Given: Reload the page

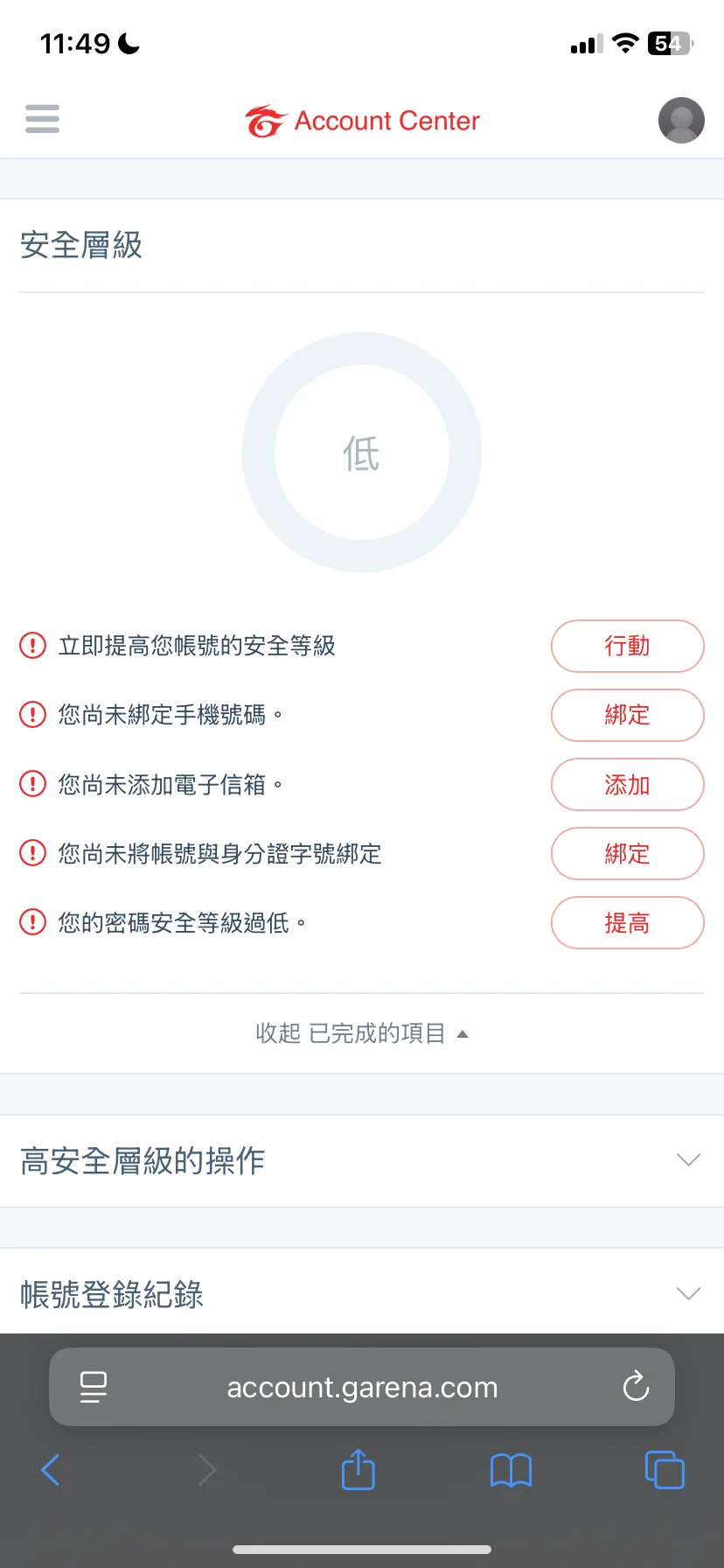Looking at the screenshot, I should click(x=636, y=1386).
